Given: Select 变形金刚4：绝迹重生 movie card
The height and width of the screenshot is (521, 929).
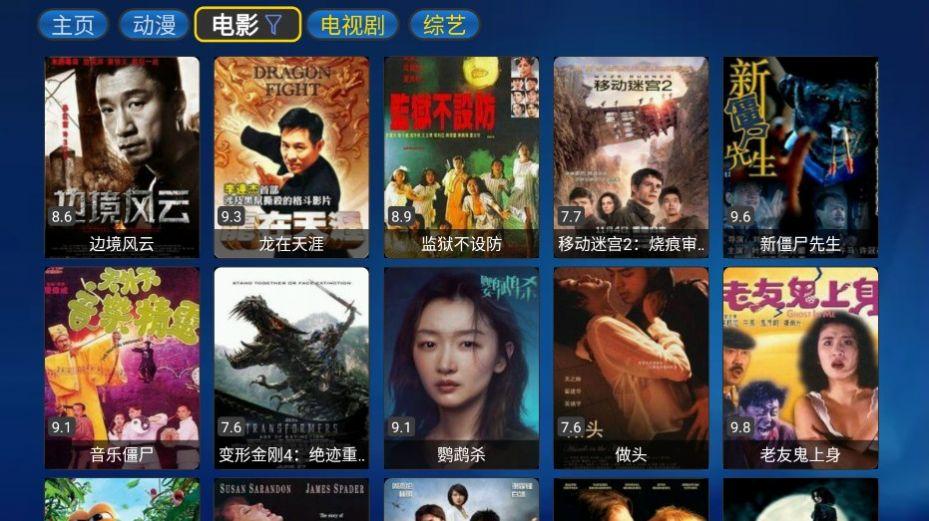Looking at the screenshot, I should (291, 367).
